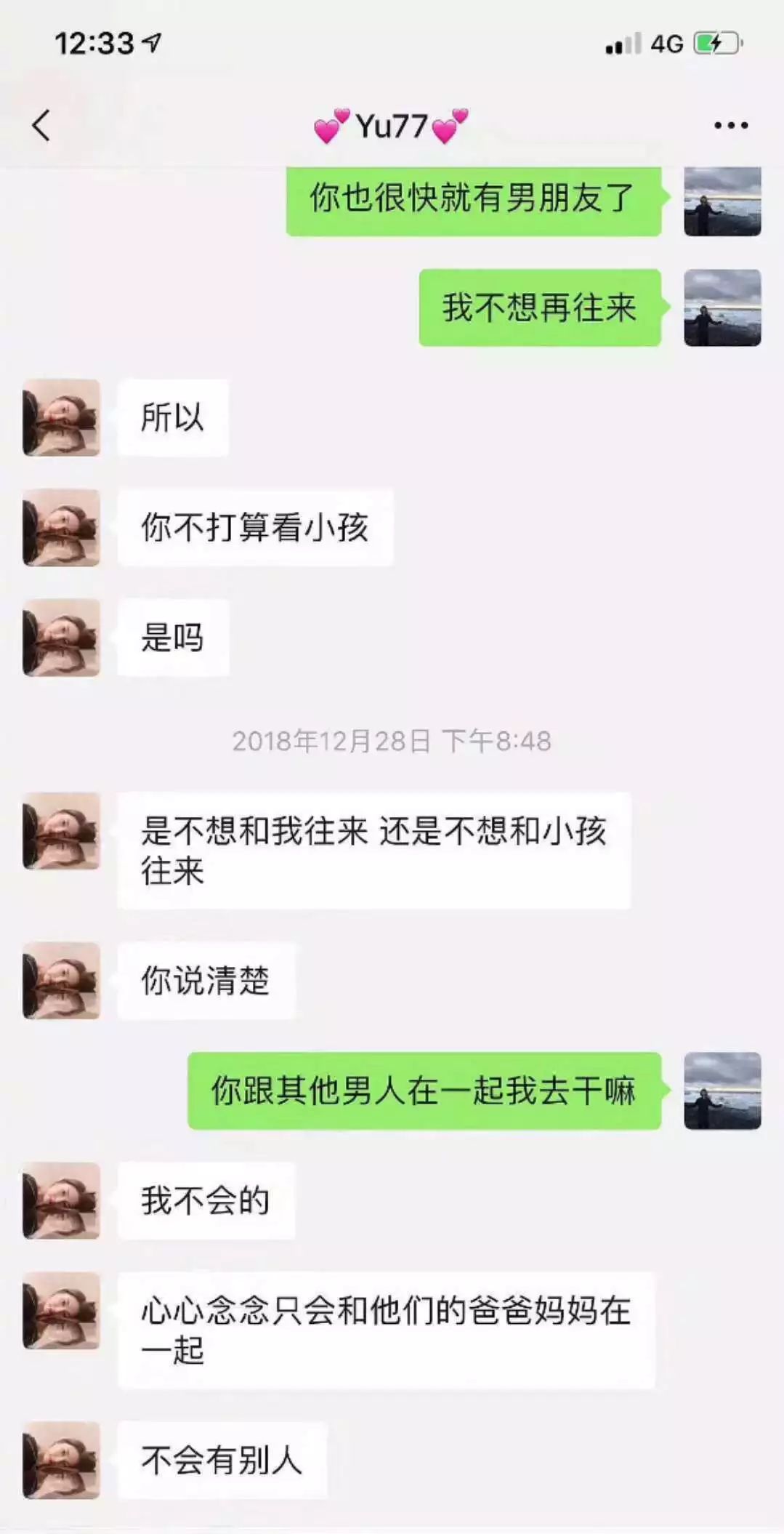Open sender avatar next to '你跟其他男人在一起我去干嘛'
Image resolution: width=784 pixels, height=1534 pixels.
click(x=722, y=1091)
